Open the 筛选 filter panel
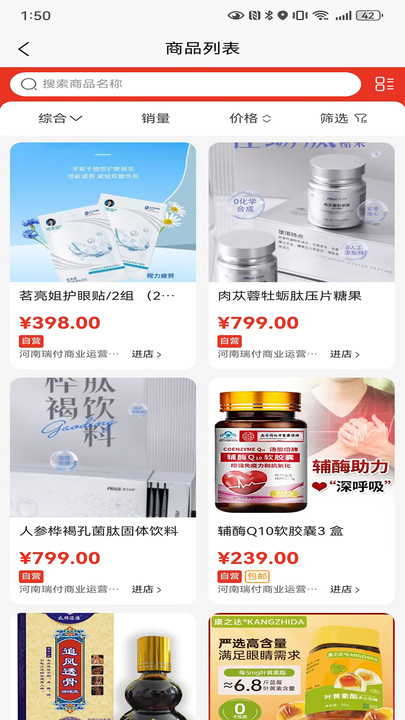The width and height of the screenshot is (405, 720). tap(343, 118)
